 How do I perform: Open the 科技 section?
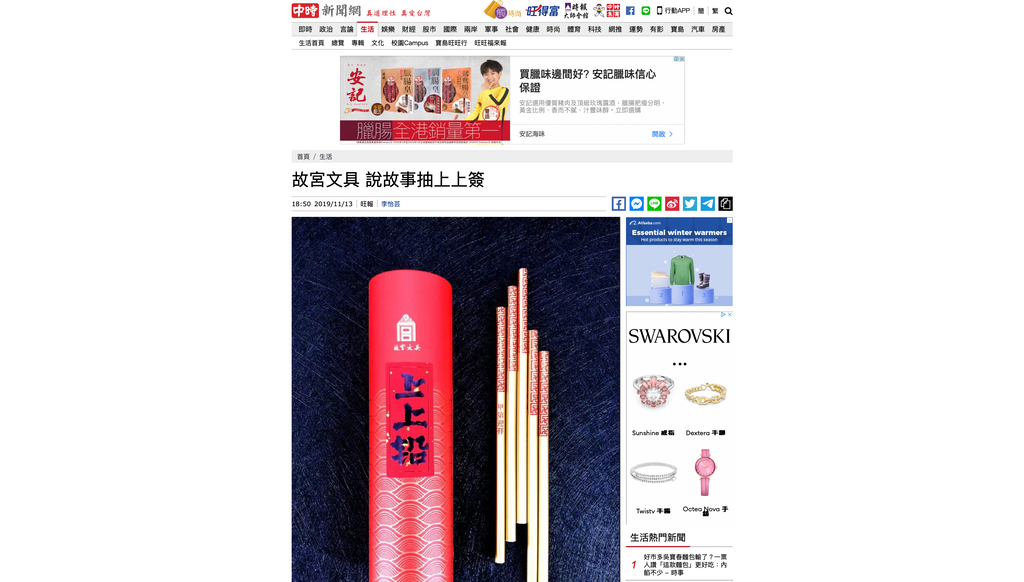point(594,30)
